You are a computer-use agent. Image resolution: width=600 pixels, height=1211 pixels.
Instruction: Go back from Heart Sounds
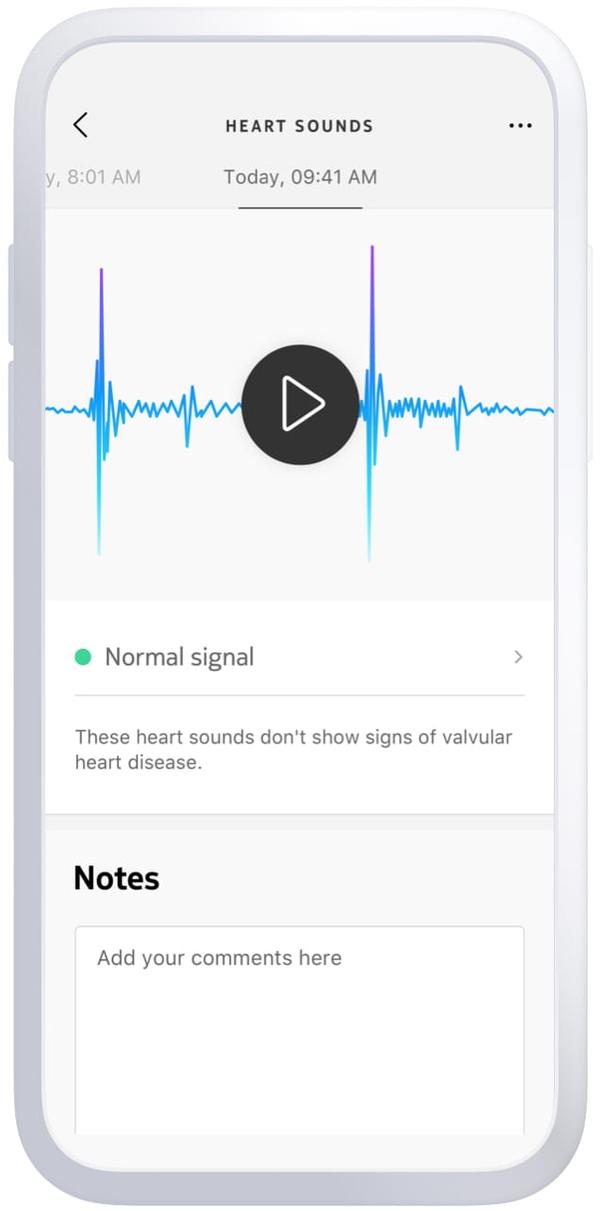point(81,126)
